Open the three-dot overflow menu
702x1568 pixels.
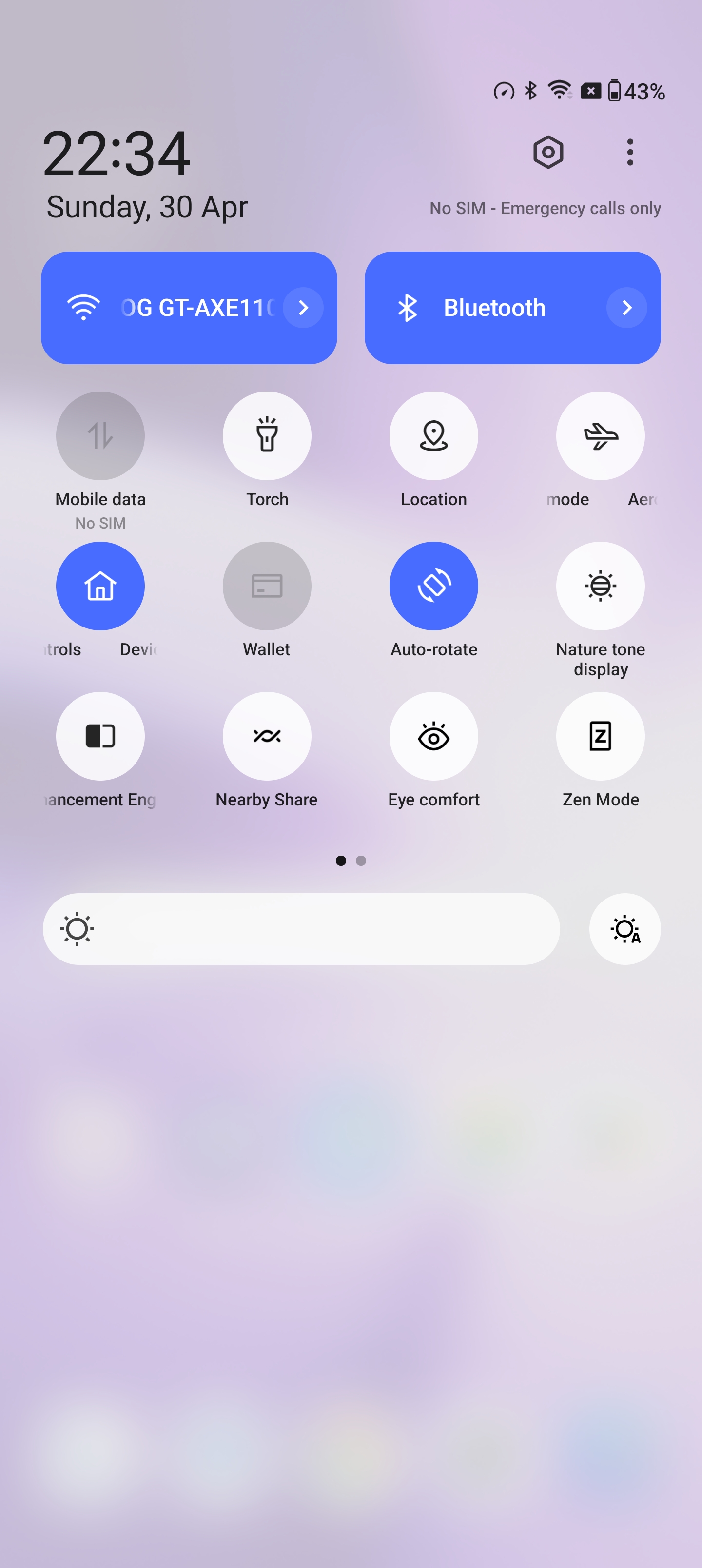pos(629,152)
